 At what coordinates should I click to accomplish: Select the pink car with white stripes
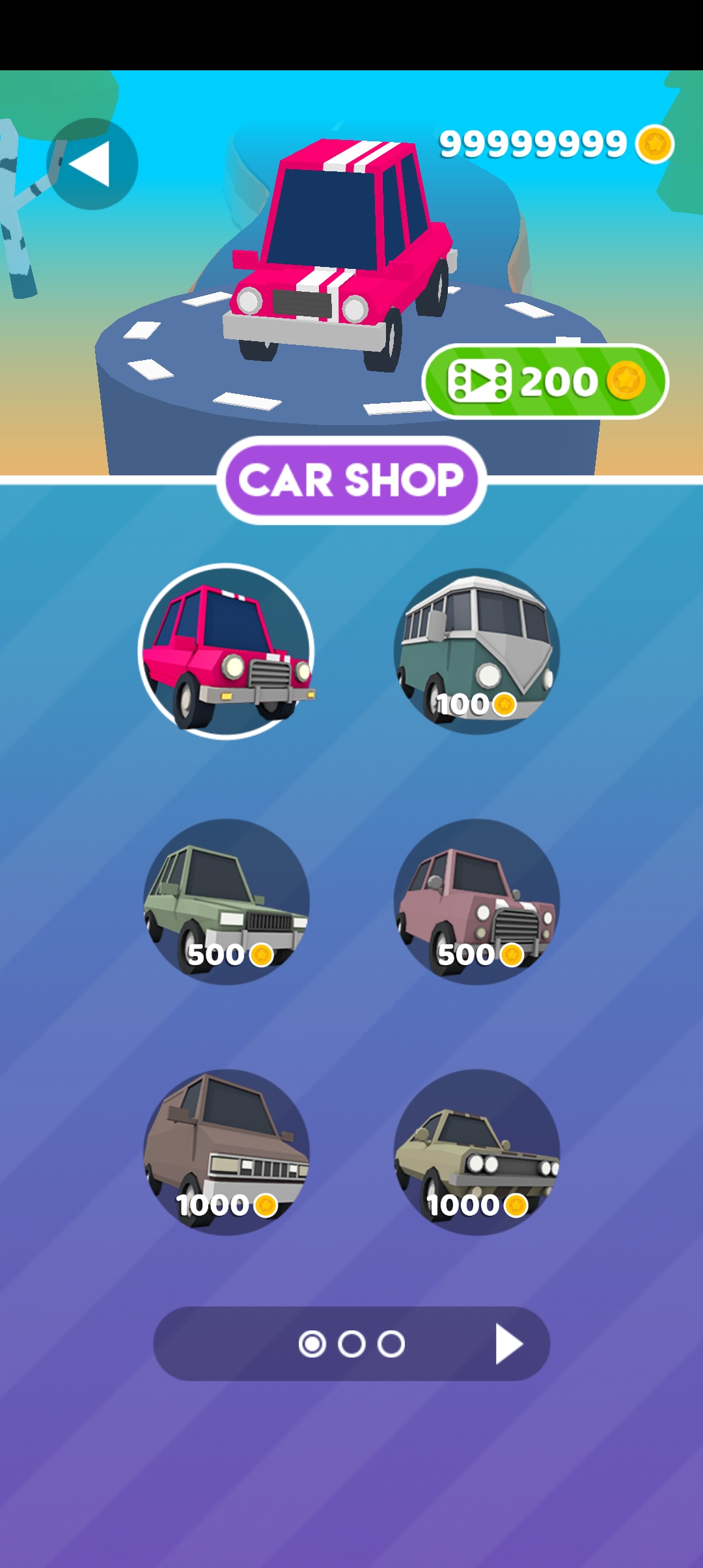[x=227, y=652]
